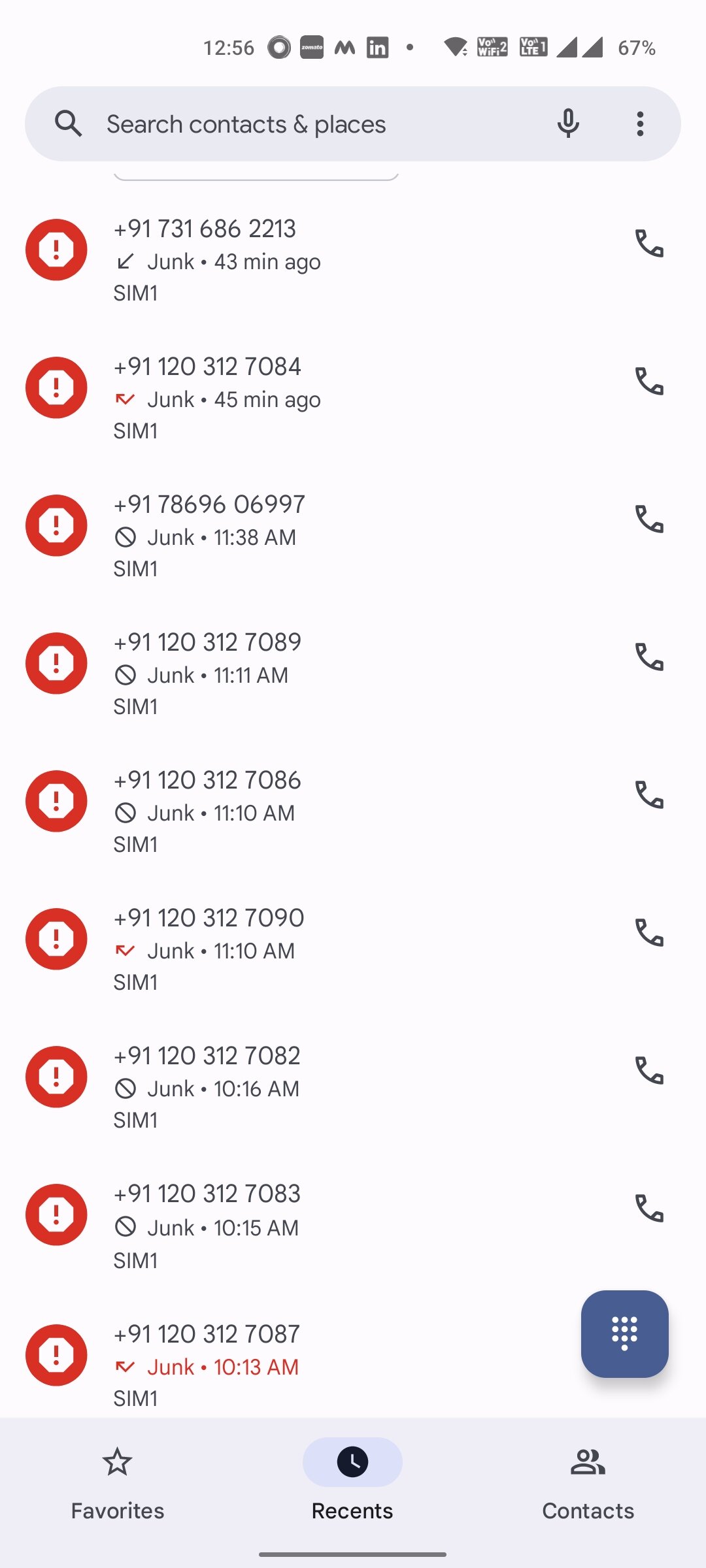This screenshot has width=706, height=1568.
Task: Tap call icon for +91 120 312 7086
Action: click(649, 795)
